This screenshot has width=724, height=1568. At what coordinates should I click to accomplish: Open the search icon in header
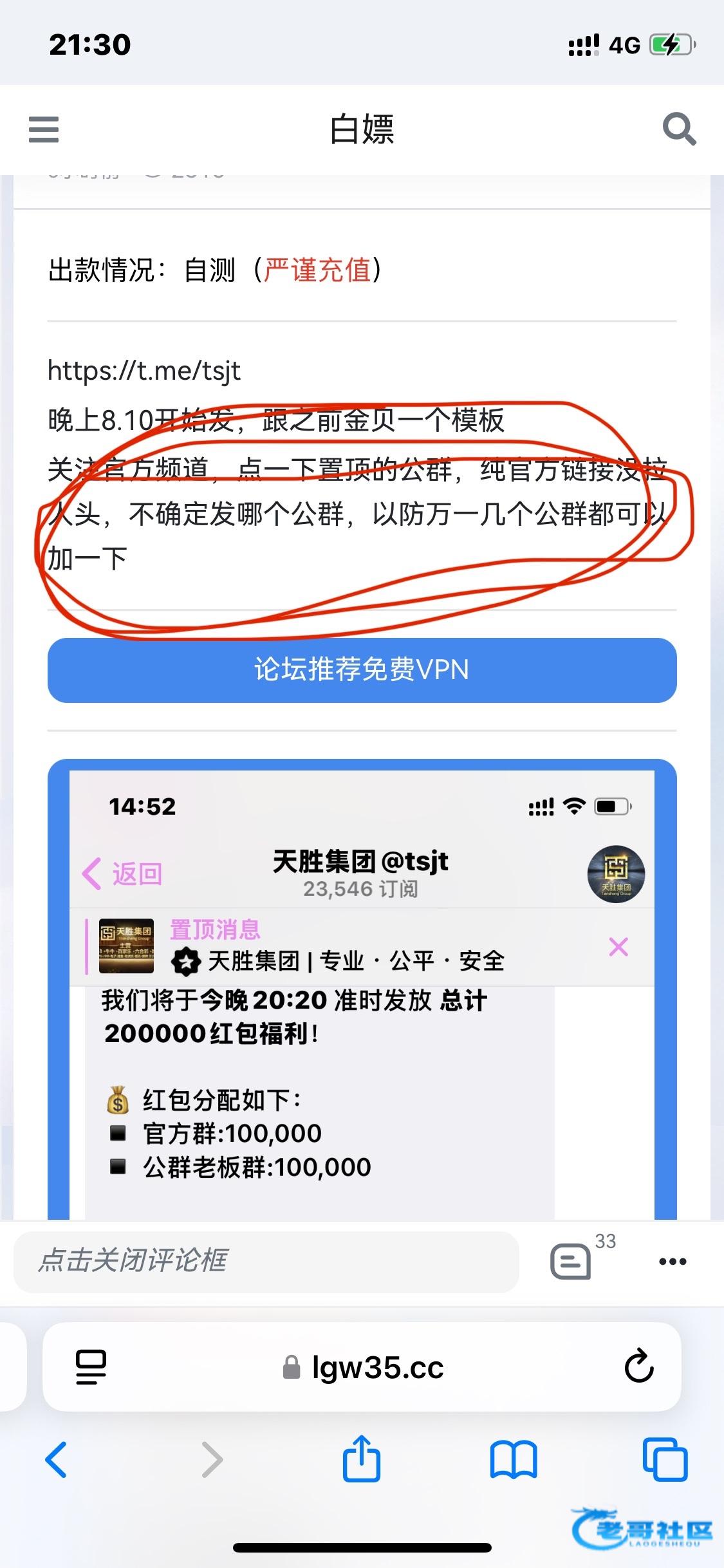679,129
